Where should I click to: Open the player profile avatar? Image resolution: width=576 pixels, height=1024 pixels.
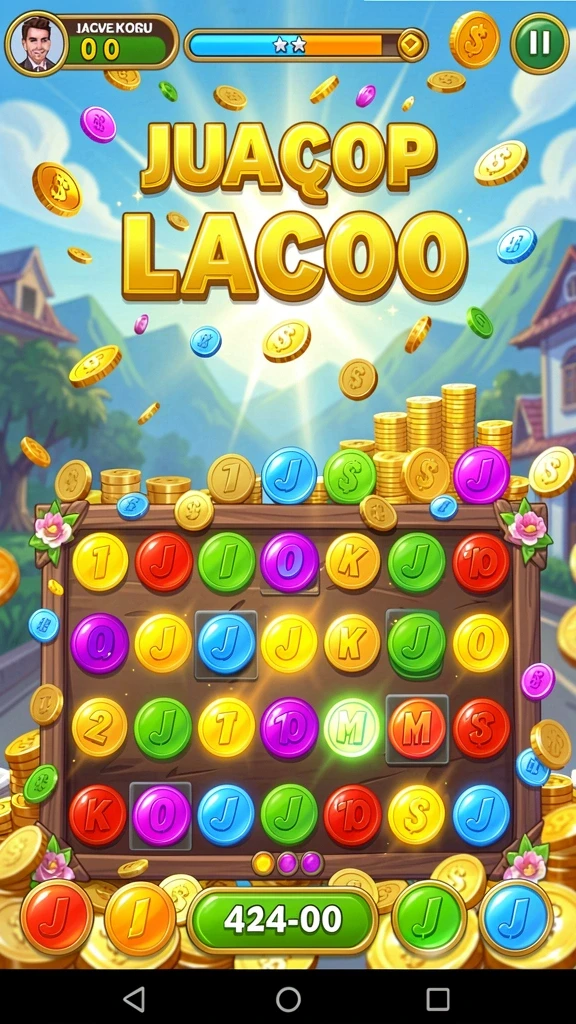[37, 44]
